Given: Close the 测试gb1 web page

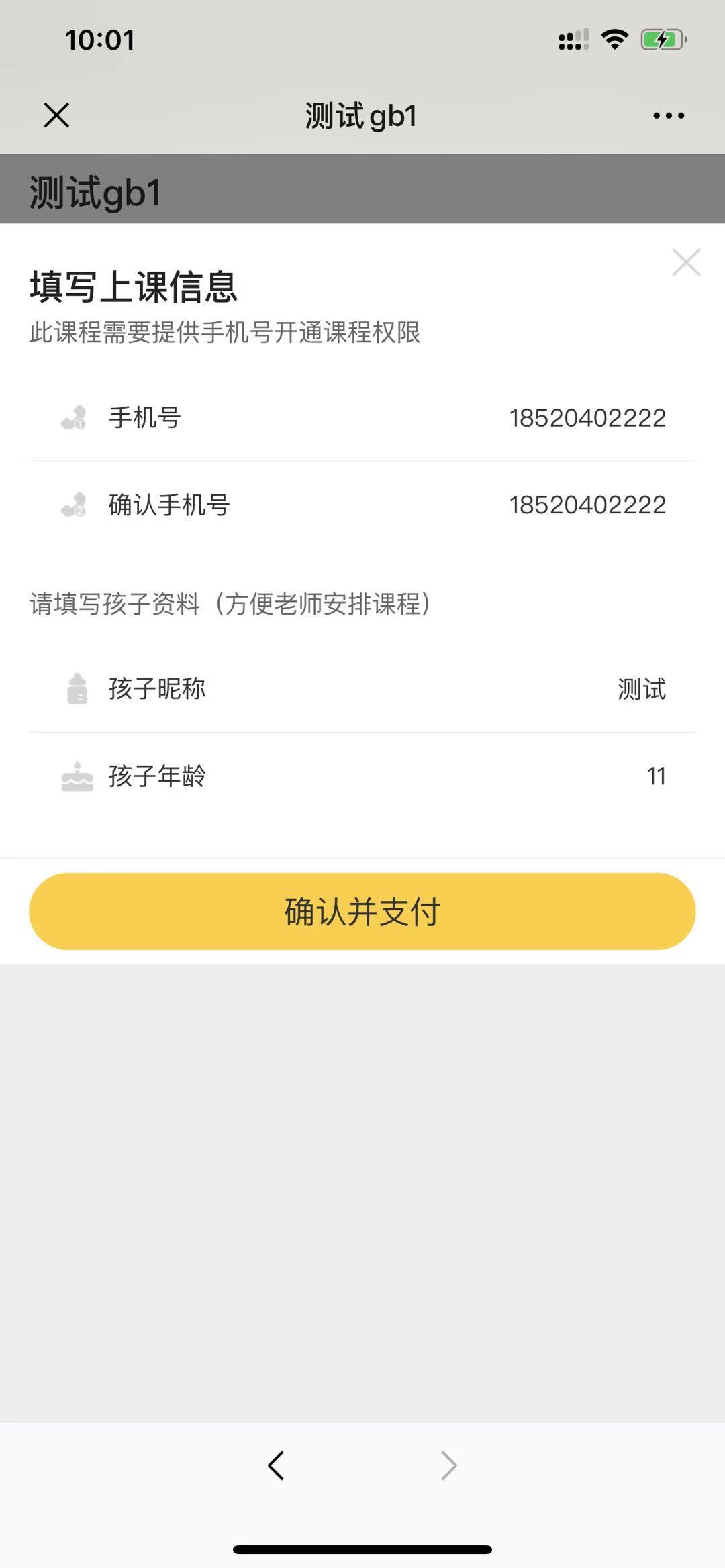Looking at the screenshot, I should point(56,115).
